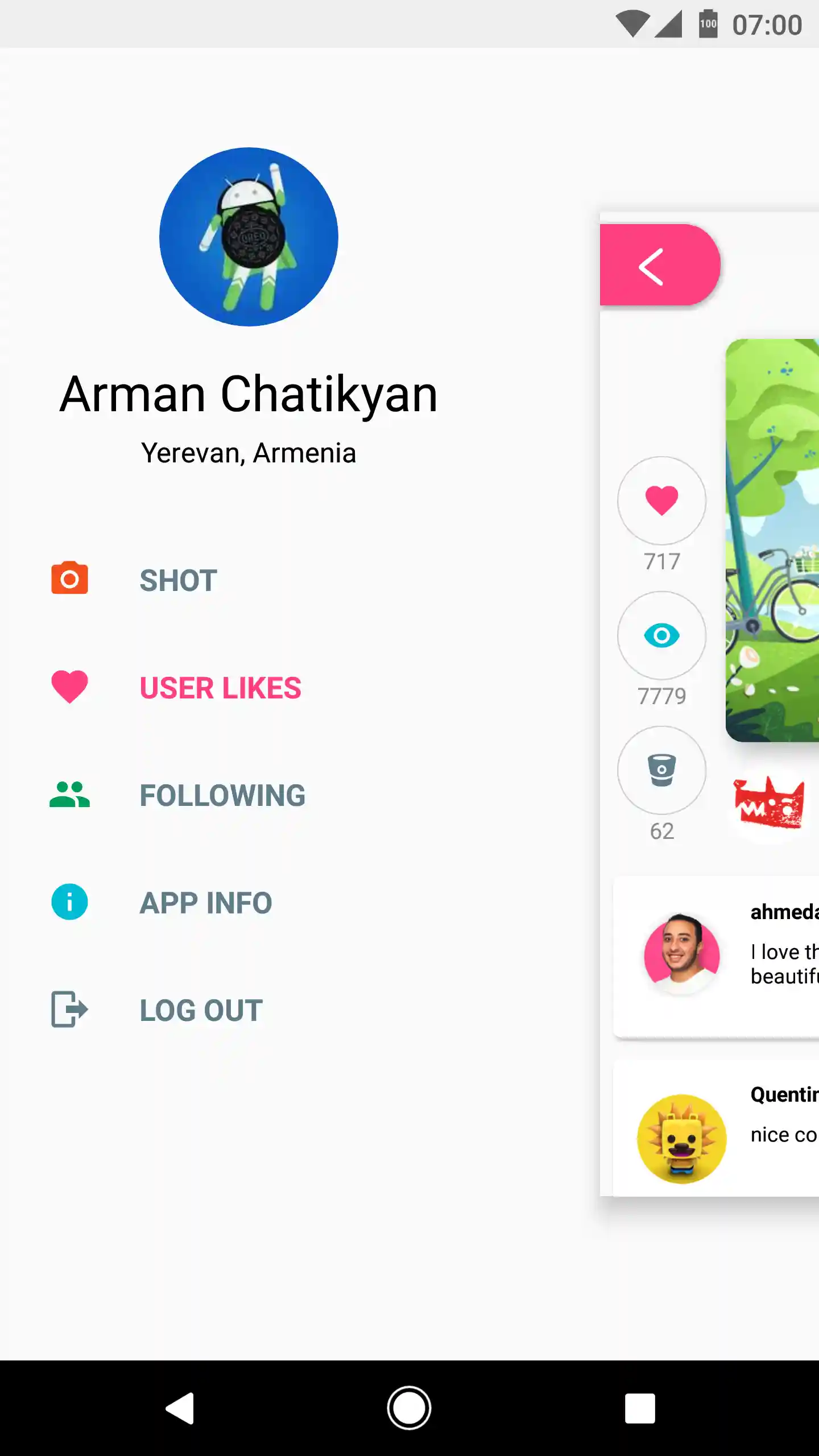This screenshot has height=1456, width=819.
Task: Tap the views eye icon
Action: point(661,635)
